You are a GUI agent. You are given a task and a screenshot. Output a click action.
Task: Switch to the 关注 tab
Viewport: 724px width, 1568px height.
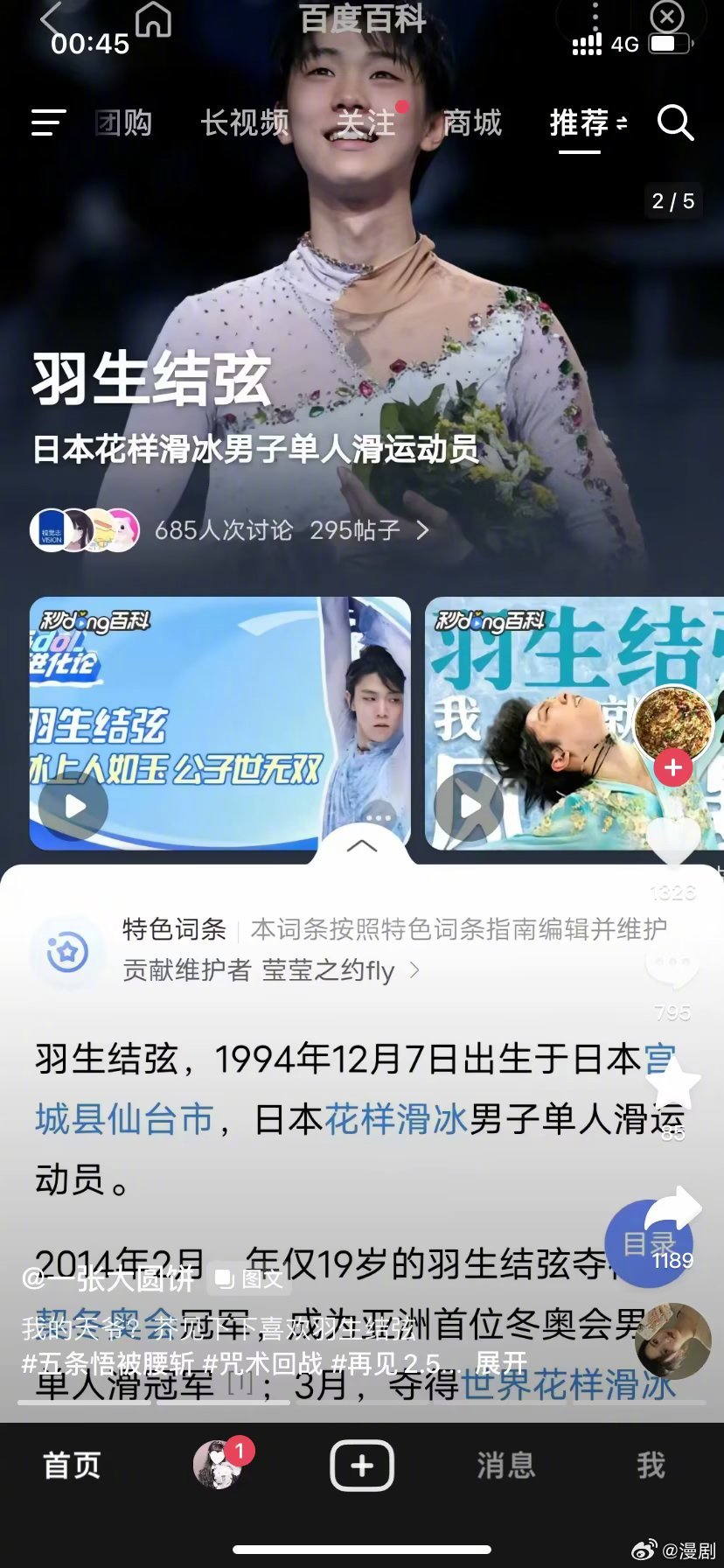[x=365, y=122]
